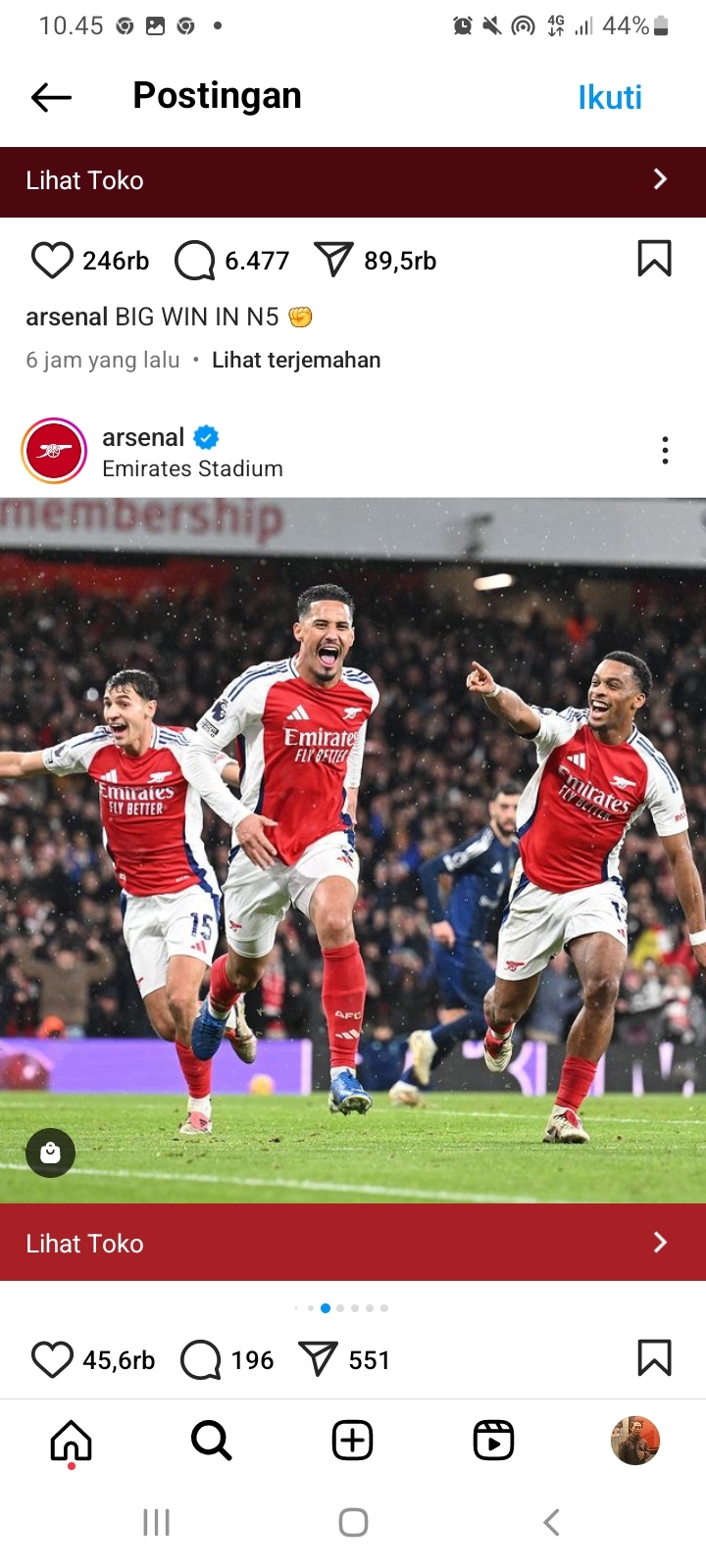This screenshot has width=706, height=1568.
Task: Expand Lihat Toko via the bottom chevron
Action: coord(660,1242)
